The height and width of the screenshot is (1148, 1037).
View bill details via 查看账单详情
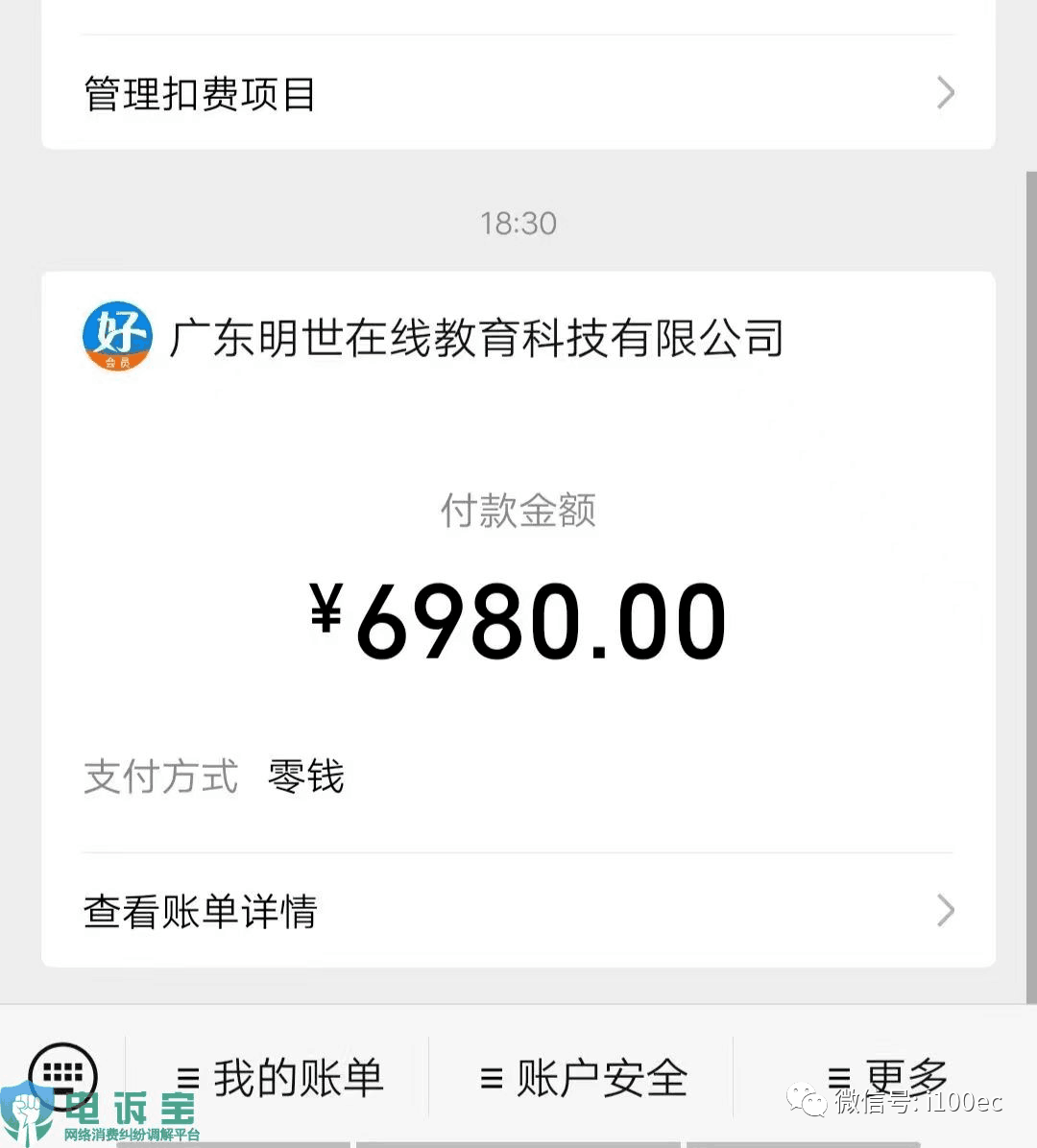[x=518, y=910]
